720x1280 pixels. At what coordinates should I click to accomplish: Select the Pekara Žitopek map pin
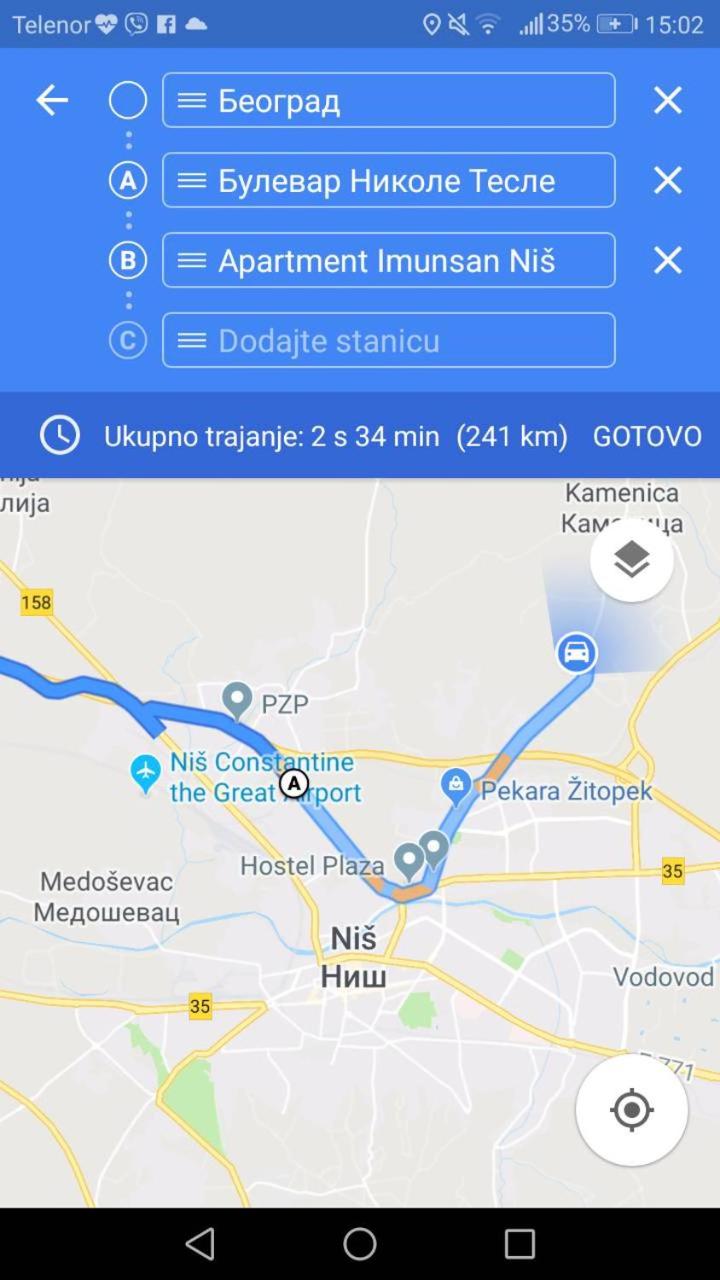[x=456, y=787]
